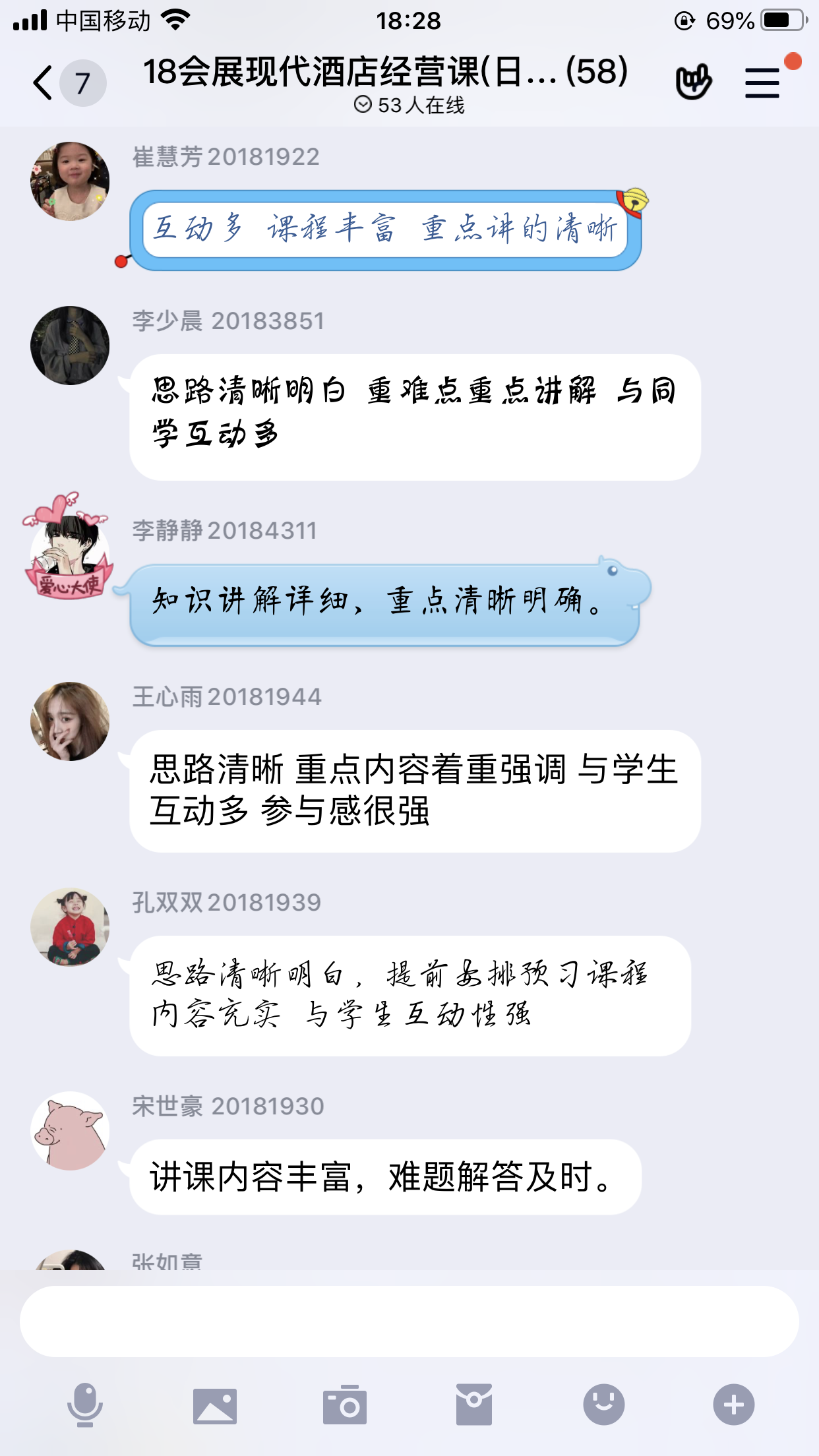View 孔双双's profile avatar
Screen dimensions: 819x1456
70,927
